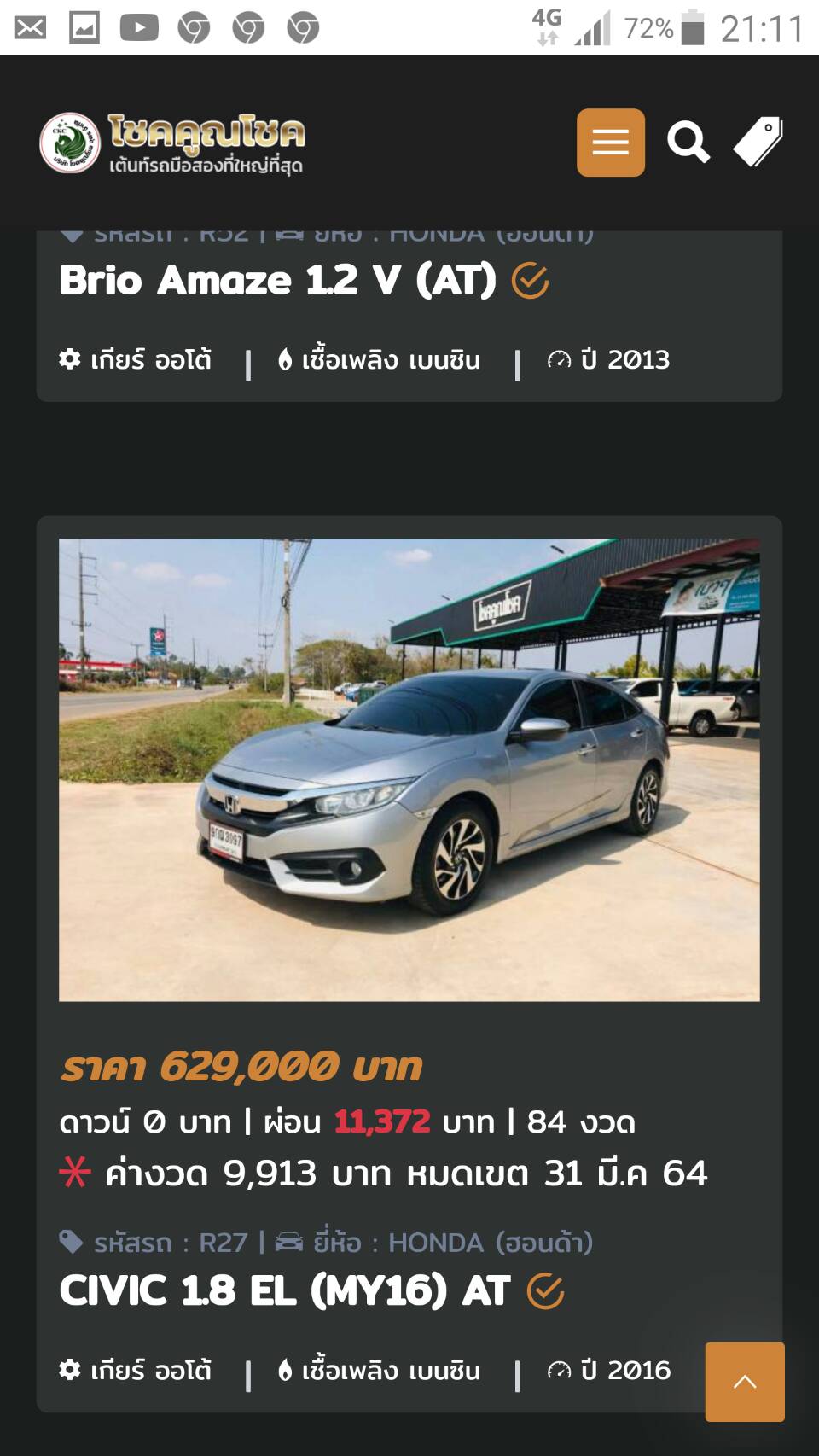Open the search magnifier icon
This screenshot has height=1456, width=819.
688,143
